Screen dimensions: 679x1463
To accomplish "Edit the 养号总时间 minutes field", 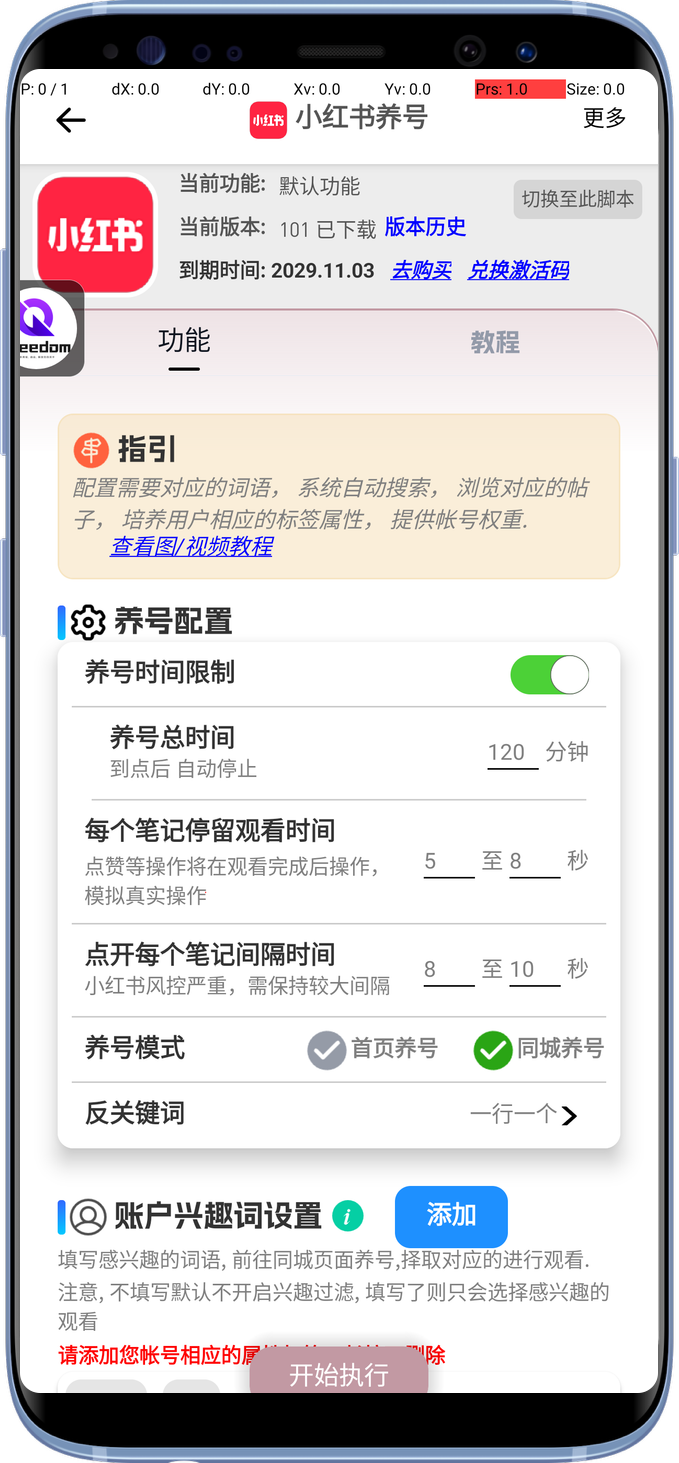I will click(x=511, y=753).
